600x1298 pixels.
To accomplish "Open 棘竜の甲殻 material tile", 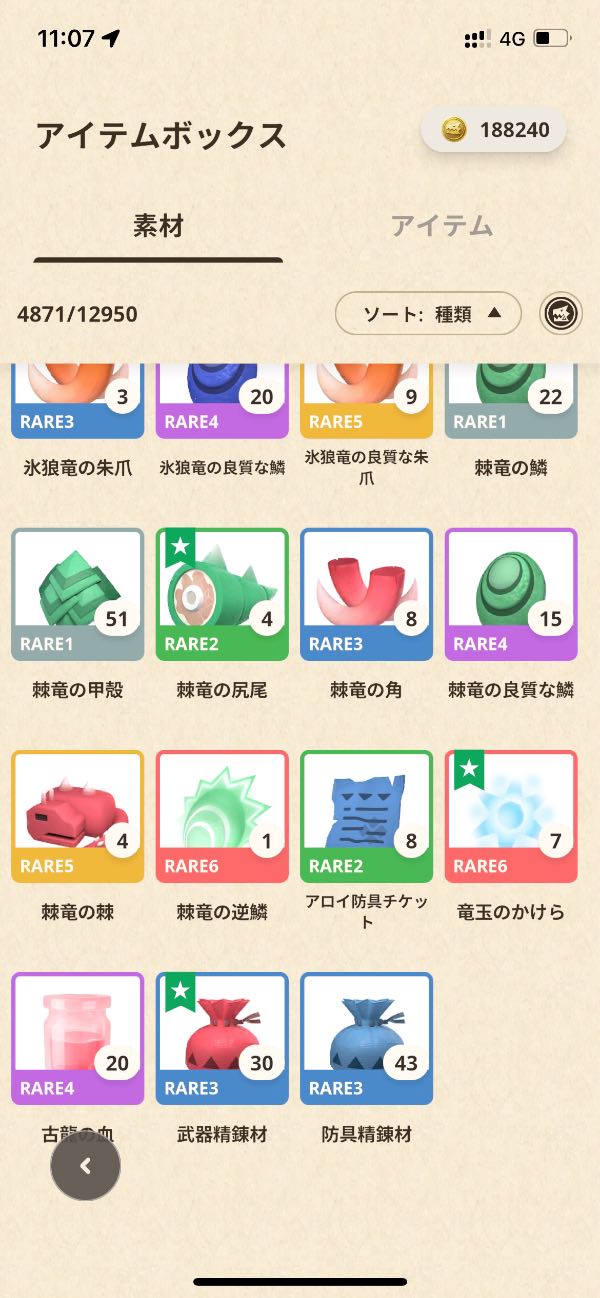I will pyautogui.click(x=78, y=594).
